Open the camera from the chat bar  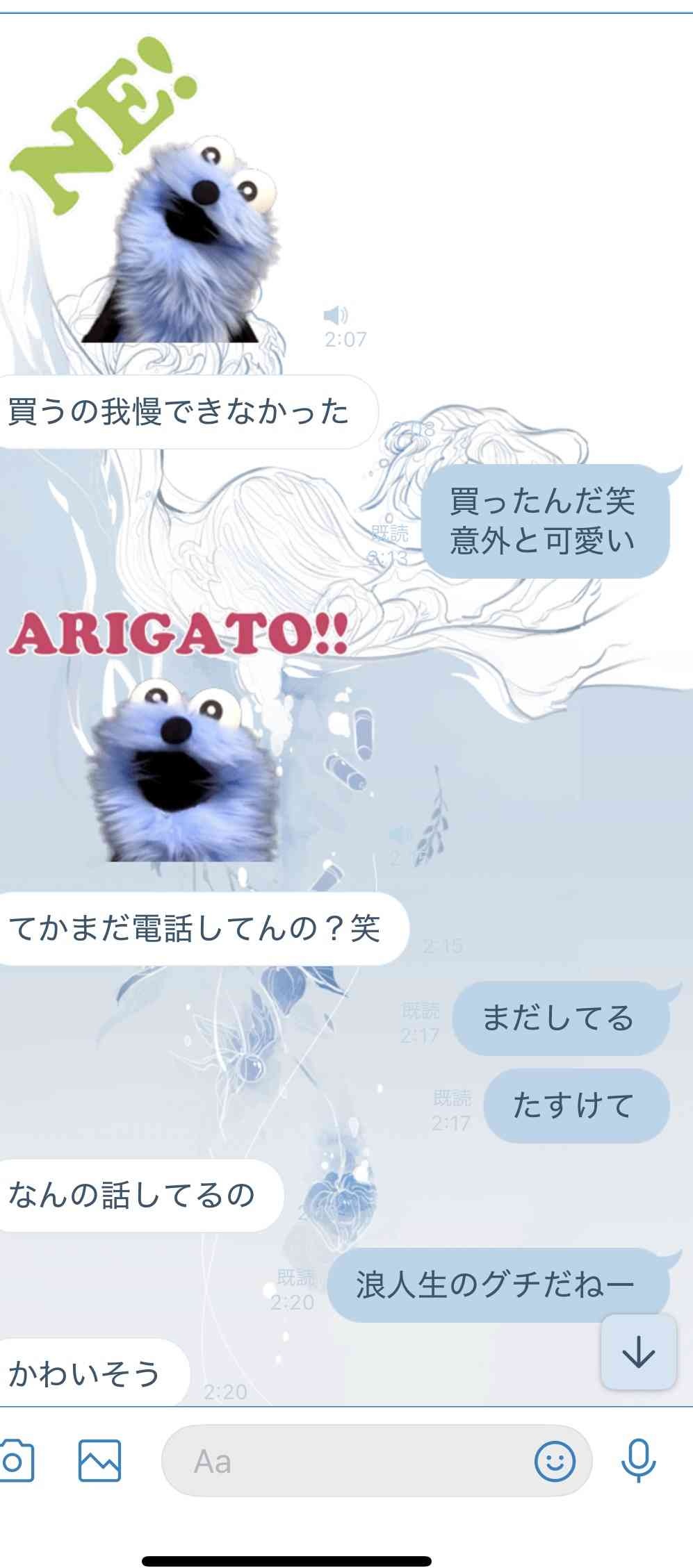click(x=15, y=1461)
